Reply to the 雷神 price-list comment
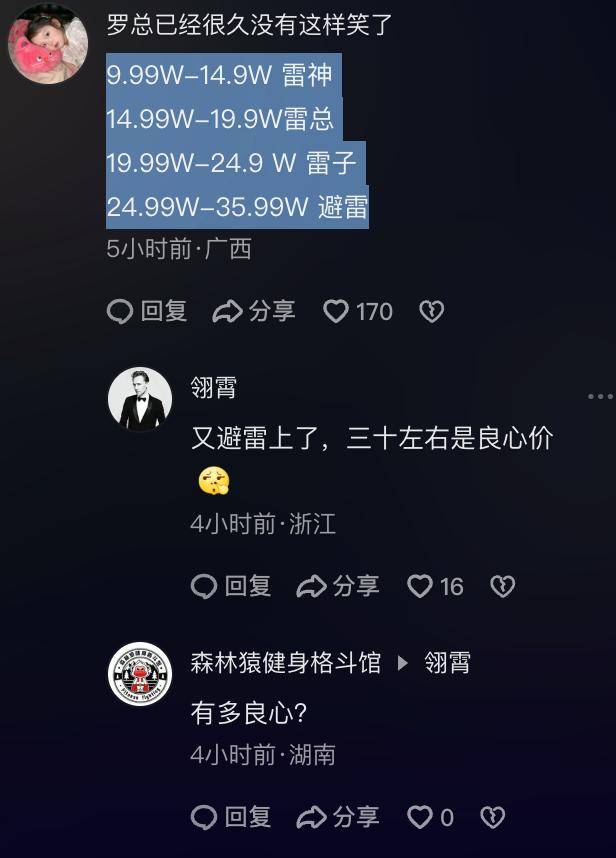 [x=147, y=312]
